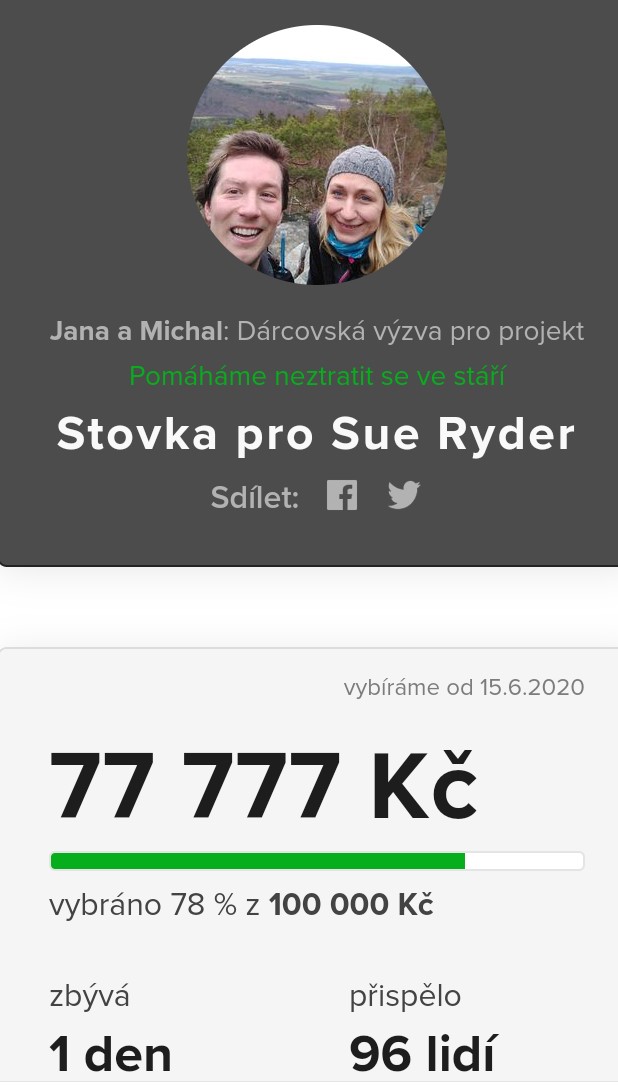Share the challenge on Facebook
Viewport: 618px width, 1088px height.
click(342, 495)
